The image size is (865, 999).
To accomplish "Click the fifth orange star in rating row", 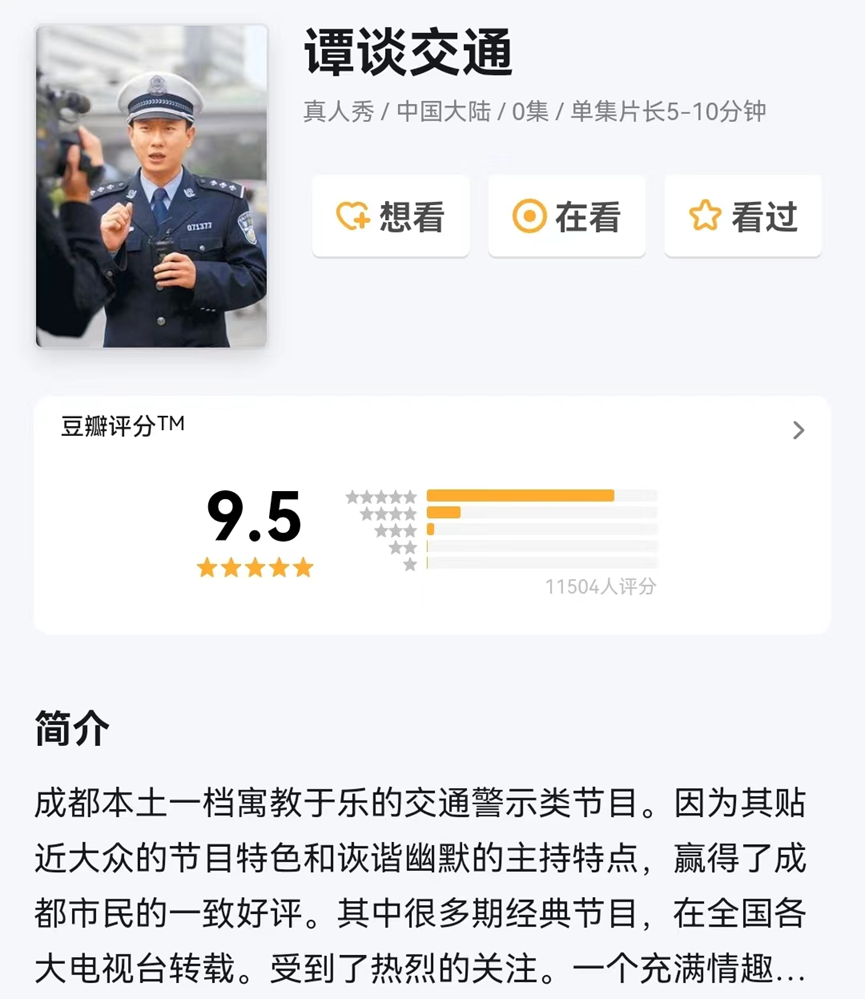I will (305, 568).
